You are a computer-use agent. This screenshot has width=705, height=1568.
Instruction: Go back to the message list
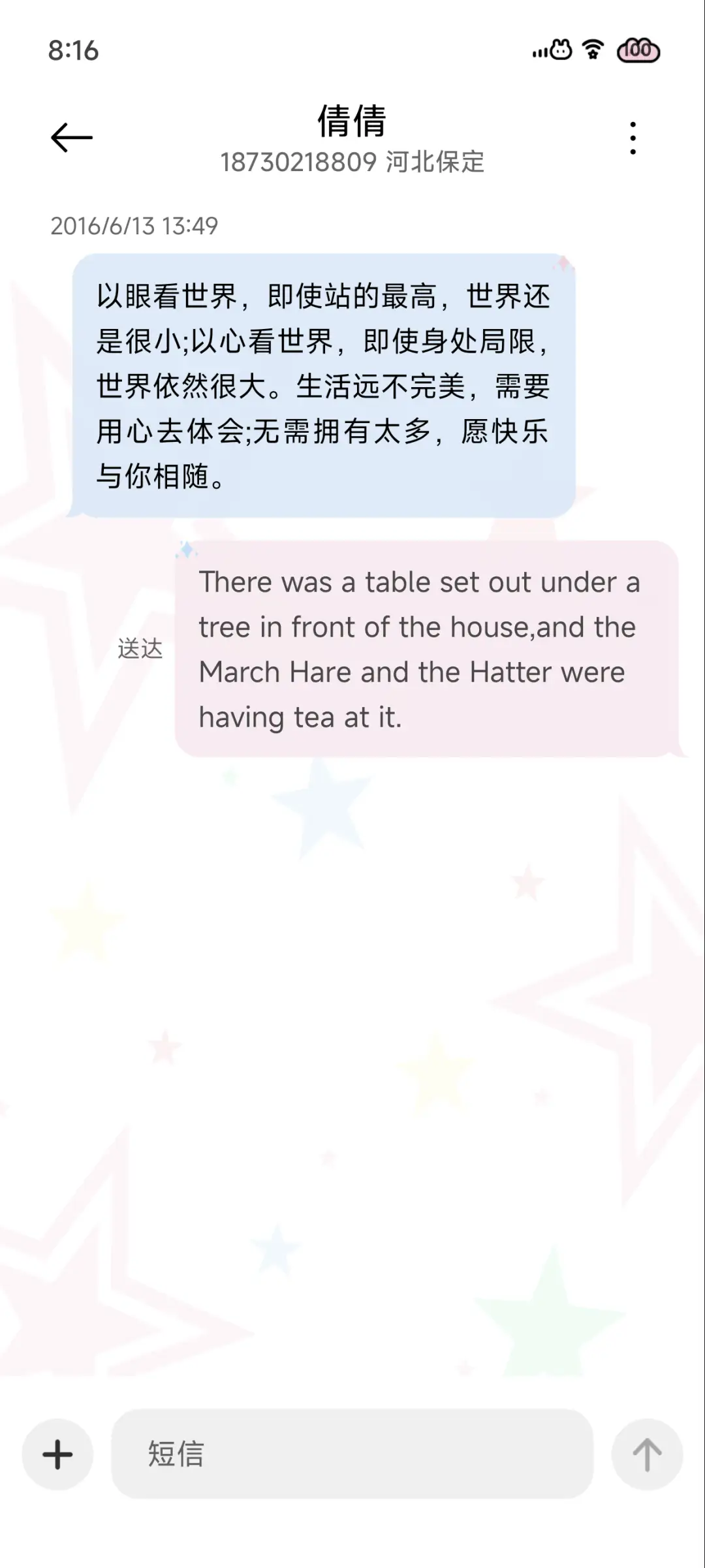72,138
